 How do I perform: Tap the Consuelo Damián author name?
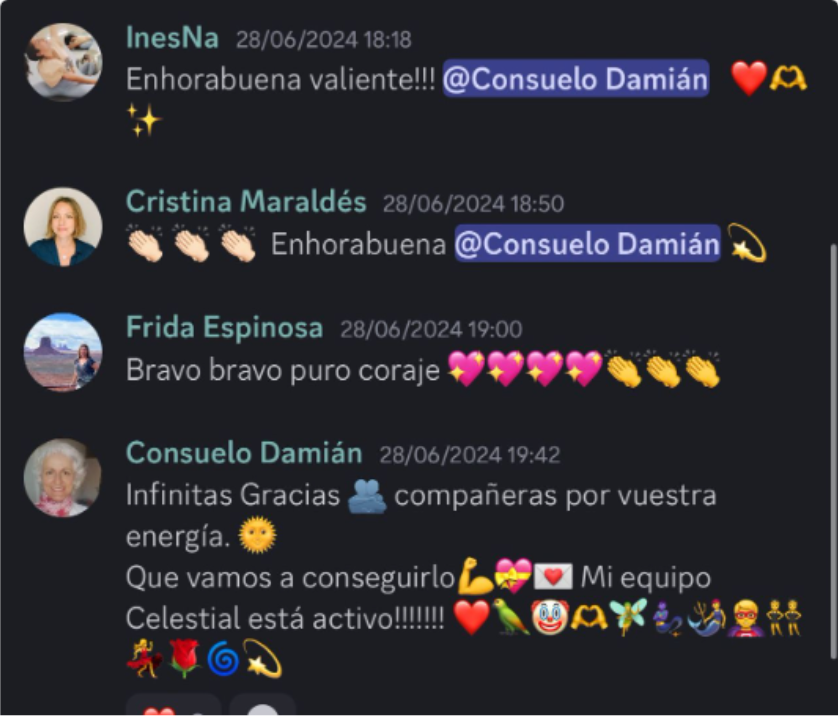[x=244, y=453]
